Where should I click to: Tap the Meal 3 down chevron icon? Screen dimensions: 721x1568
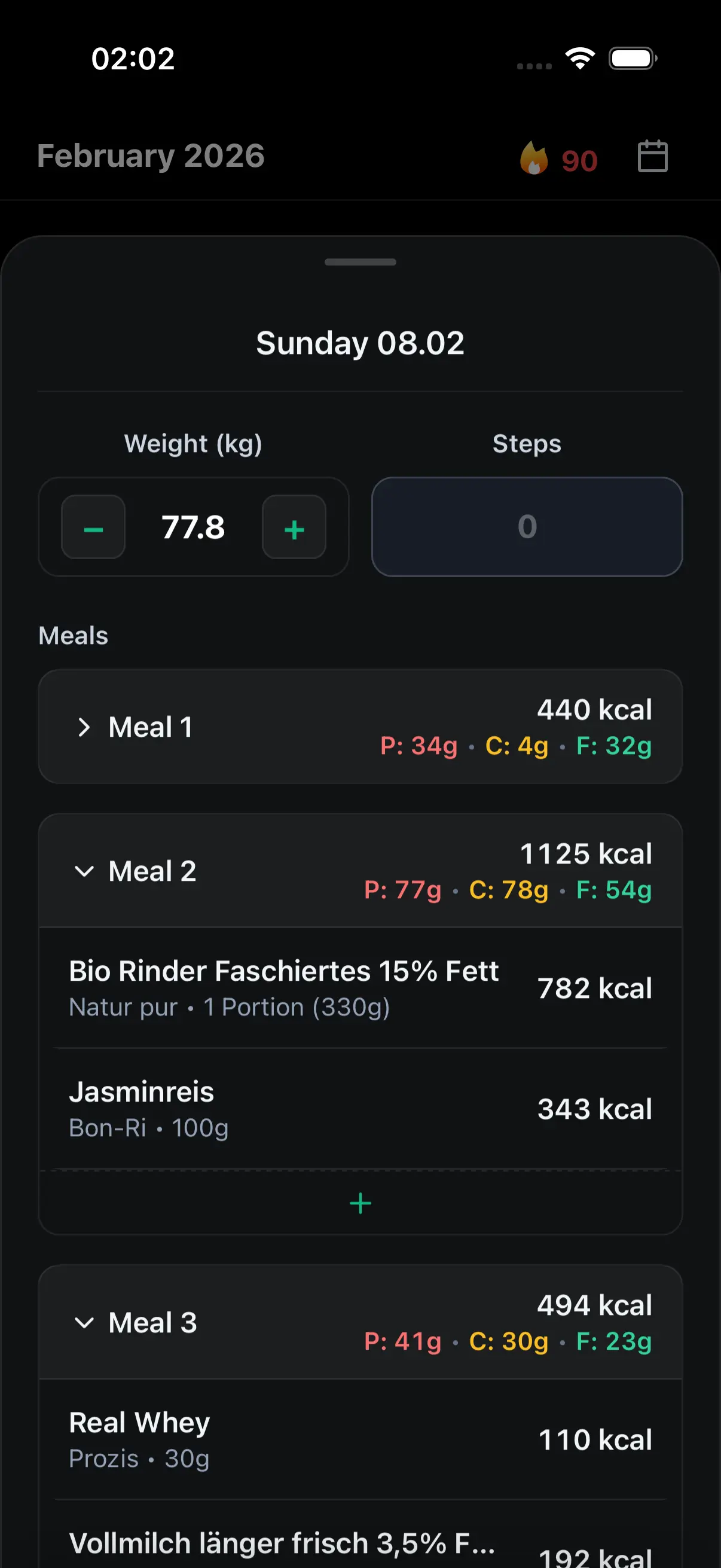click(85, 1322)
